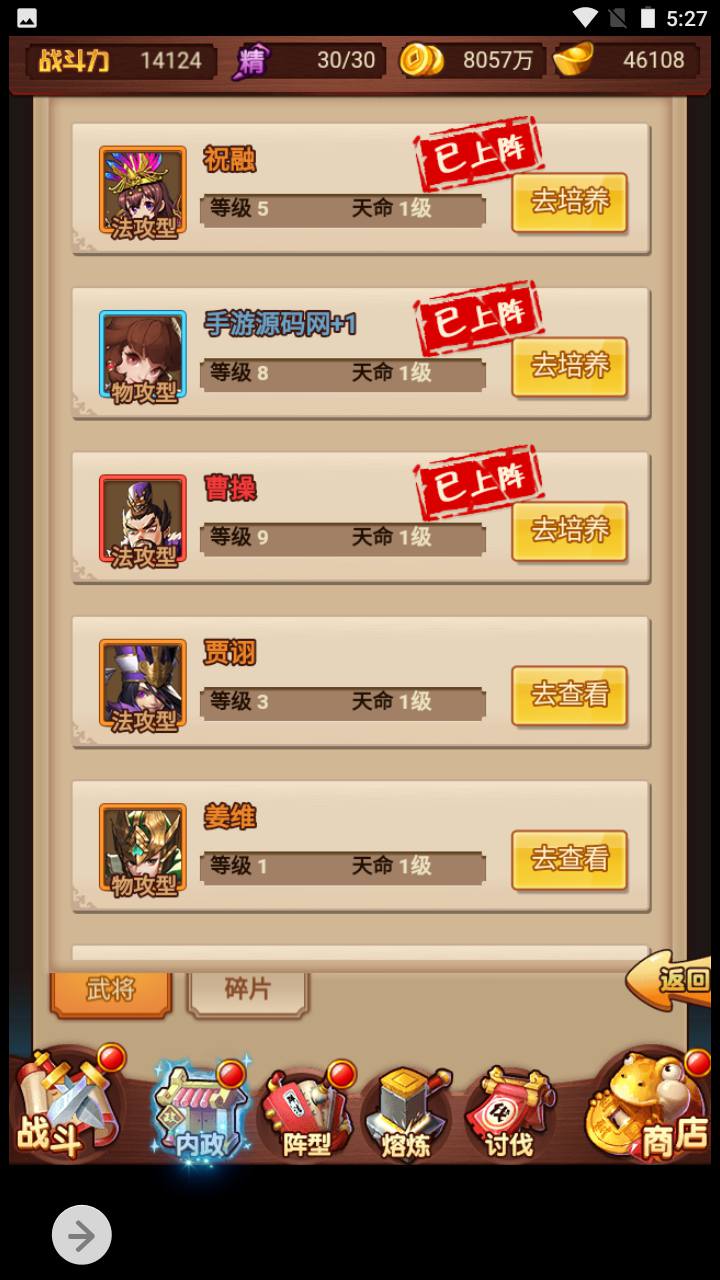Image resolution: width=720 pixels, height=1280 pixels.
Task: Open 祝融's hero portrait
Action: (143, 191)
